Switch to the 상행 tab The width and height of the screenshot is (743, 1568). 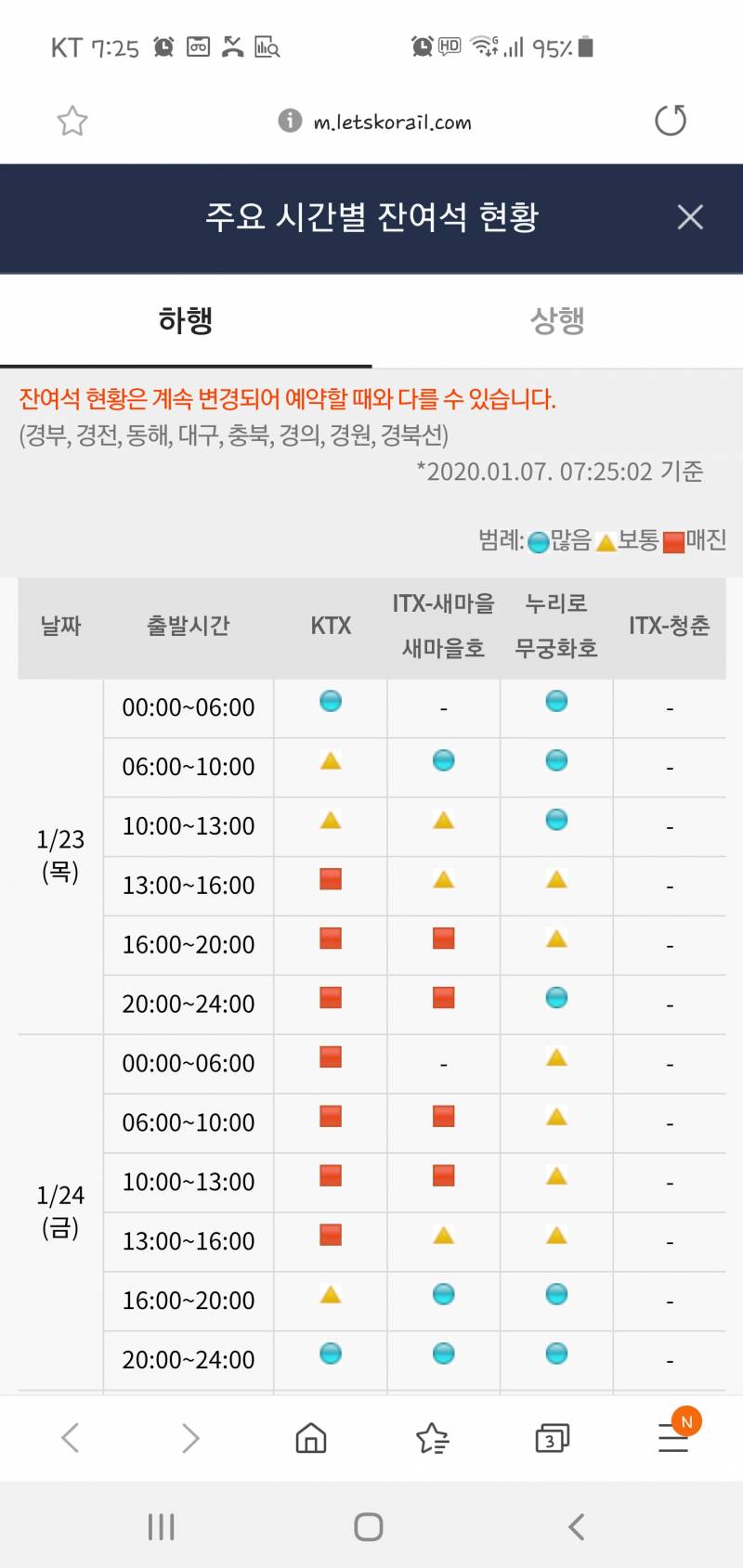click(x=556, y=319)
